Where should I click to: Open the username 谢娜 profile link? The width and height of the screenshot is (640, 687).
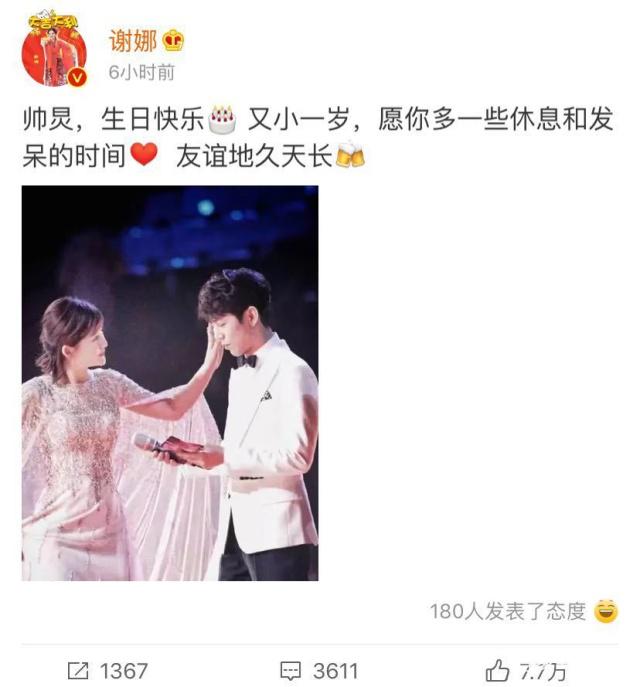pos(133,40)
